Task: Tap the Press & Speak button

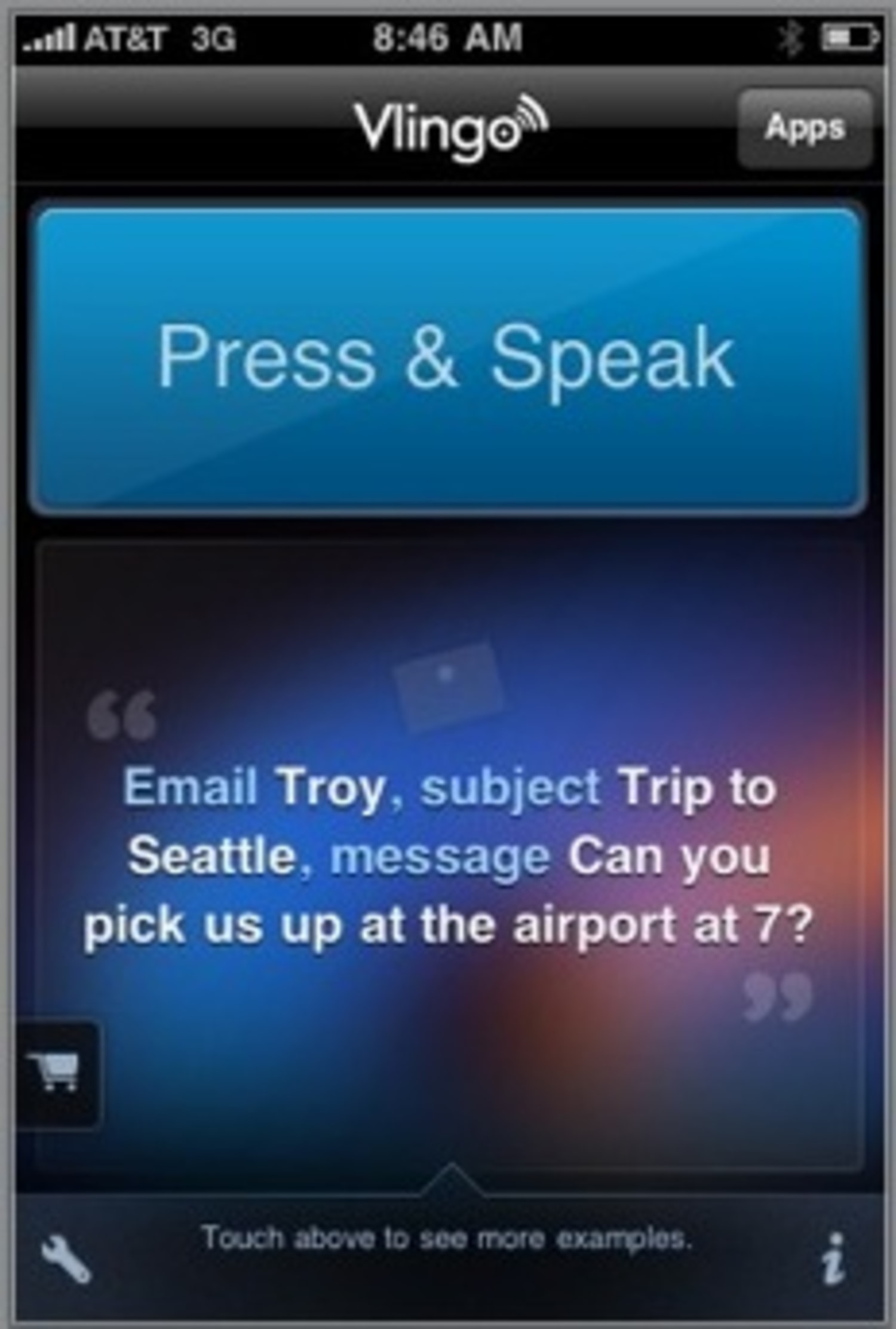Action: pyautogui.click(x=447, y=359)
